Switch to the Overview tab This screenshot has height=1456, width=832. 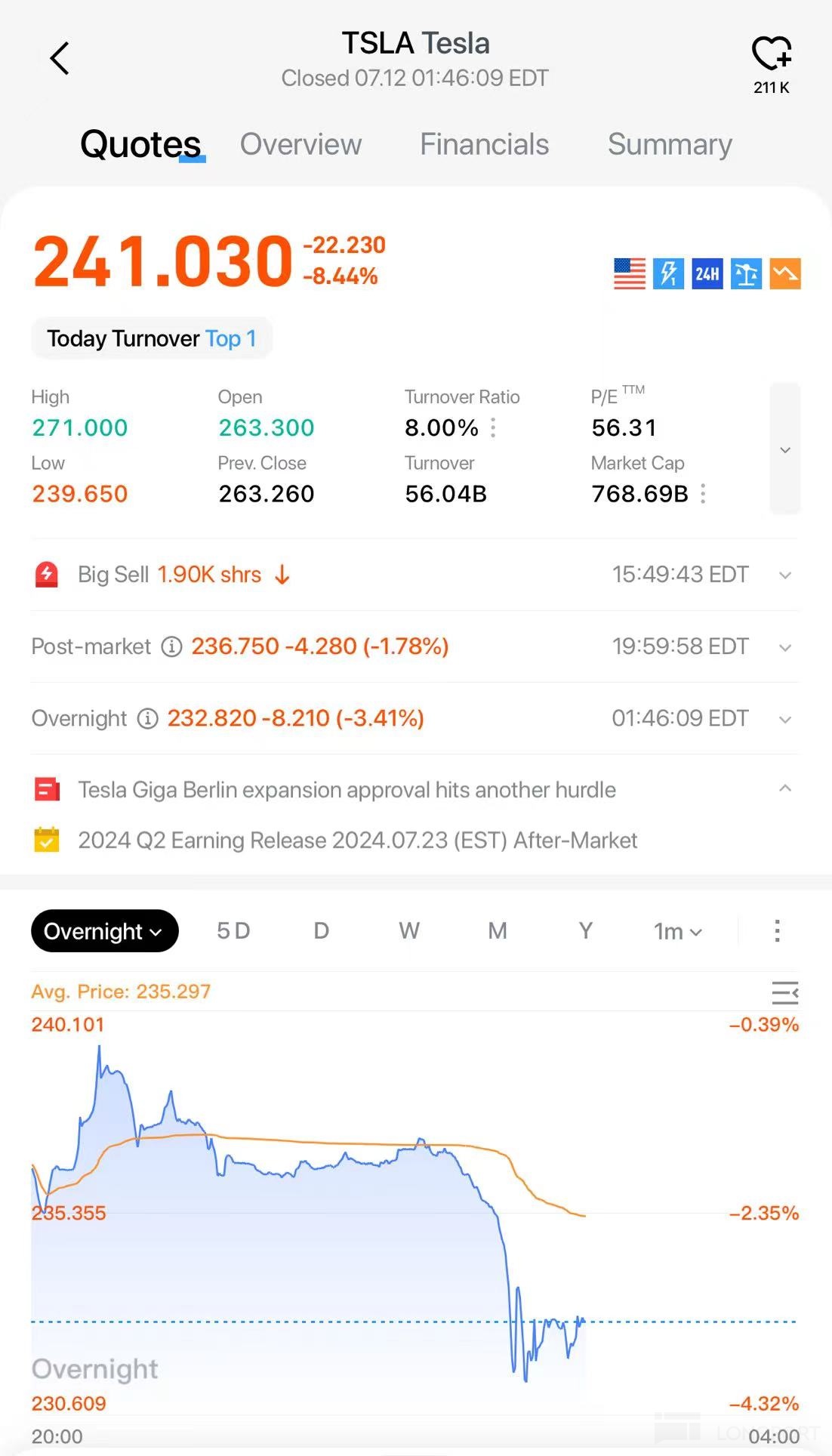pos(300,144)
